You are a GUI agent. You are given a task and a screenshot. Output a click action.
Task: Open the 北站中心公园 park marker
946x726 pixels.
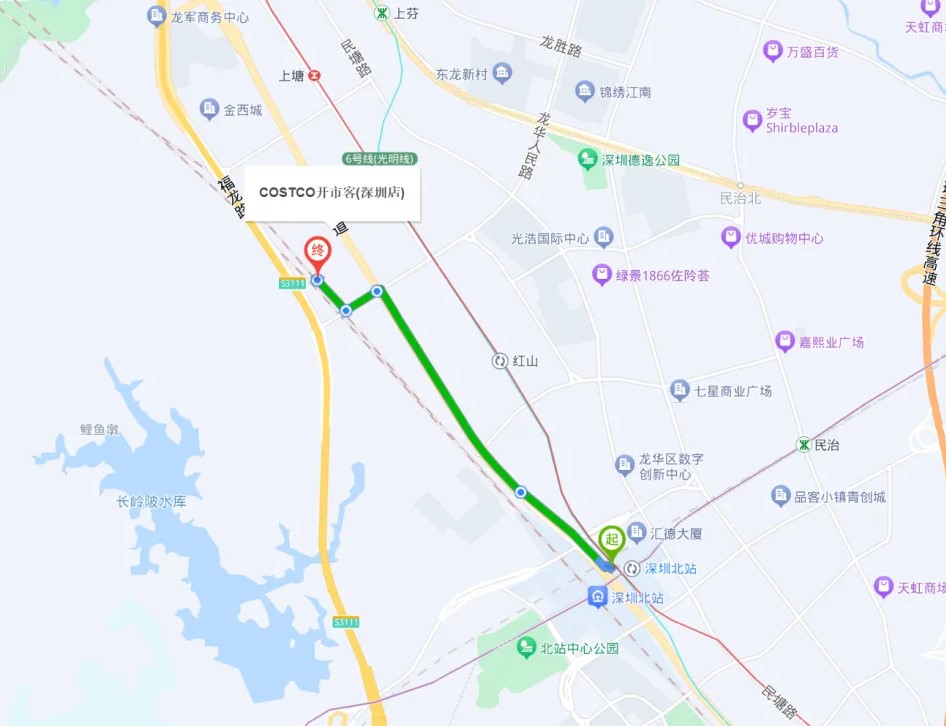point(526,648)
